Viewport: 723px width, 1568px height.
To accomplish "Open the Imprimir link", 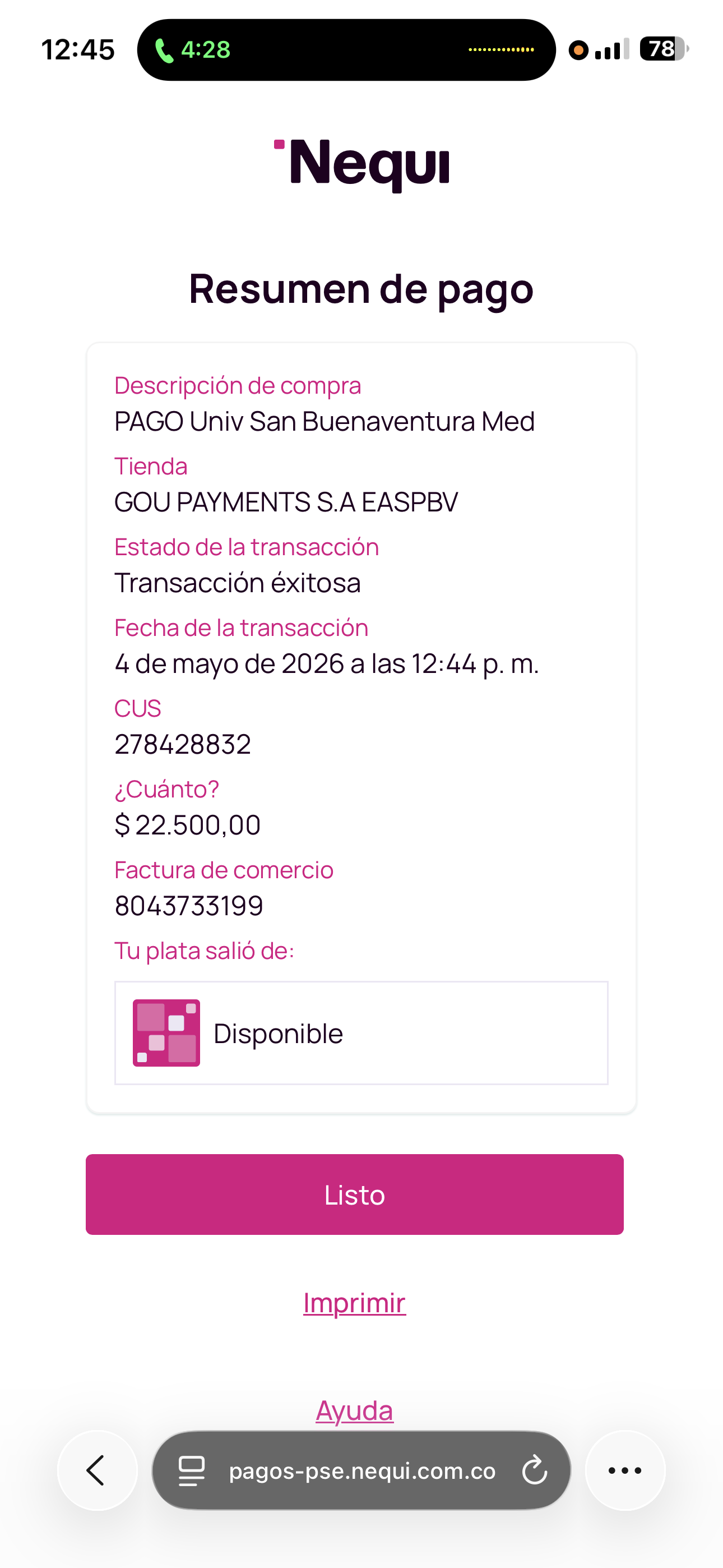I will 354,1303.
